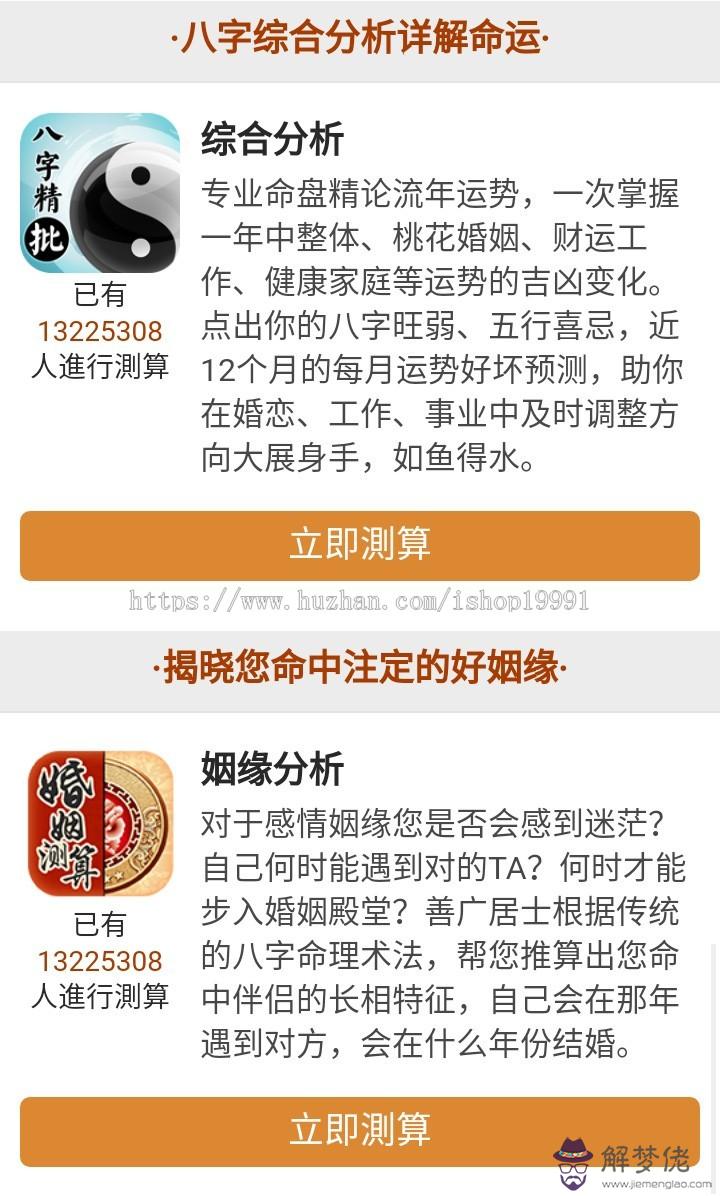Viewport: 720px width, 1196px height.
Task: Open the 婚姻測算 icon
Action: [x=100, y=823]
